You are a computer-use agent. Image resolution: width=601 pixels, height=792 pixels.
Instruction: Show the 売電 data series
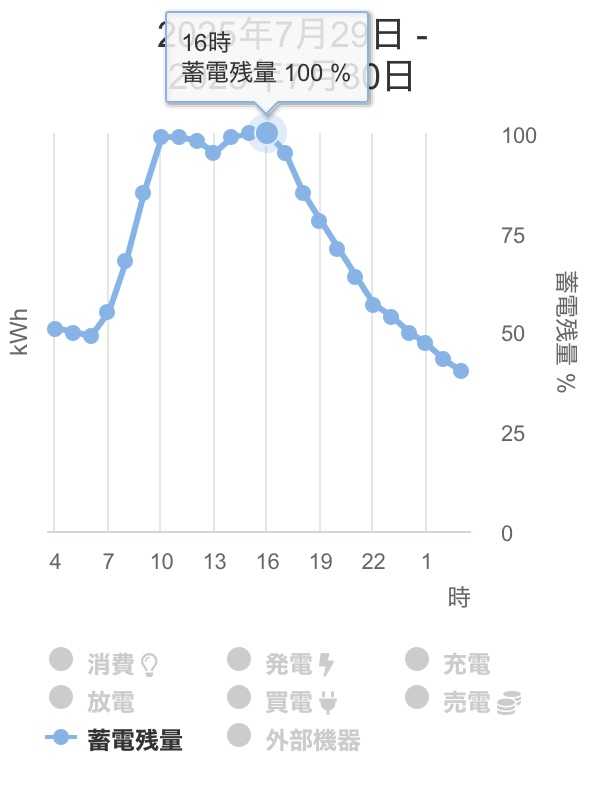click(466, 702)
